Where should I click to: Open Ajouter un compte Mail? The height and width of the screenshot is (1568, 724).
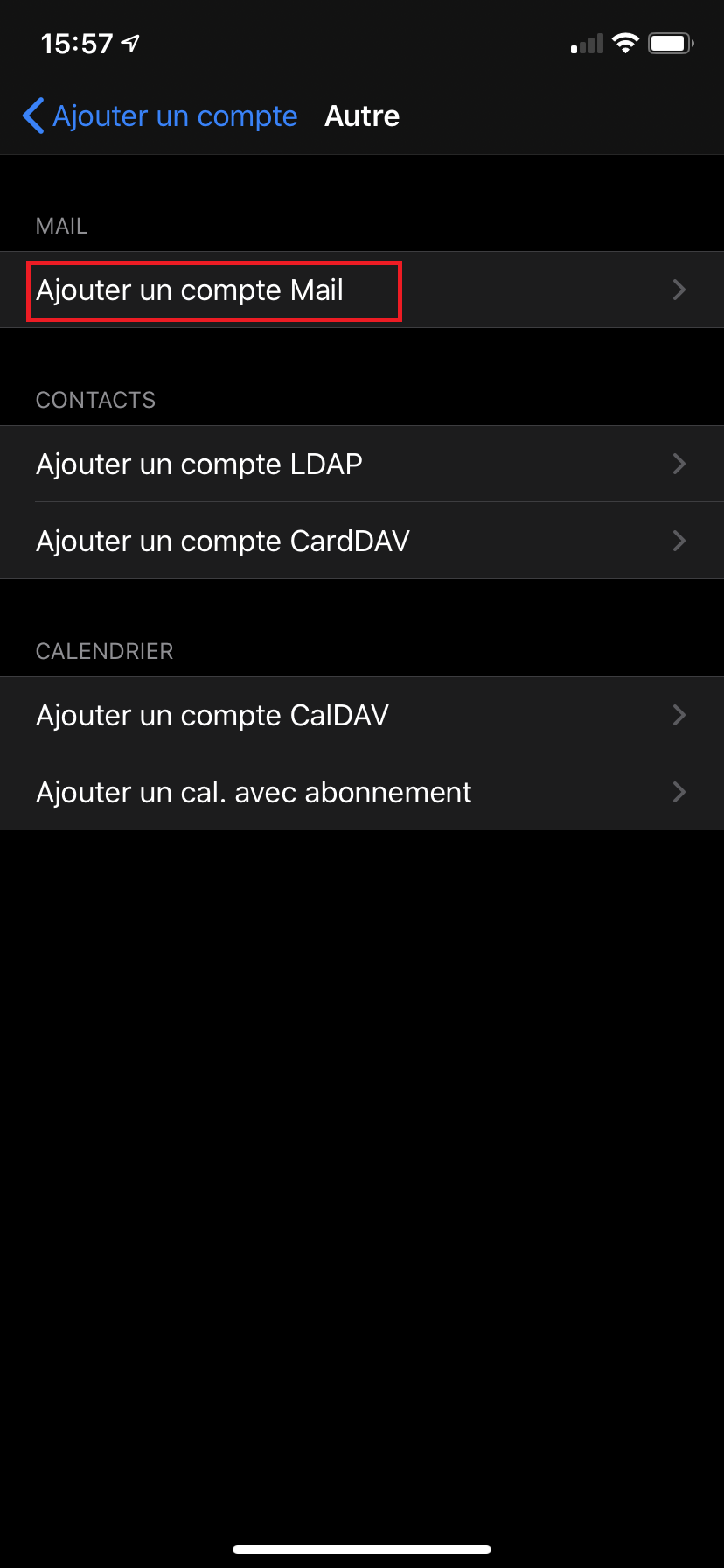tap(362, 290)
